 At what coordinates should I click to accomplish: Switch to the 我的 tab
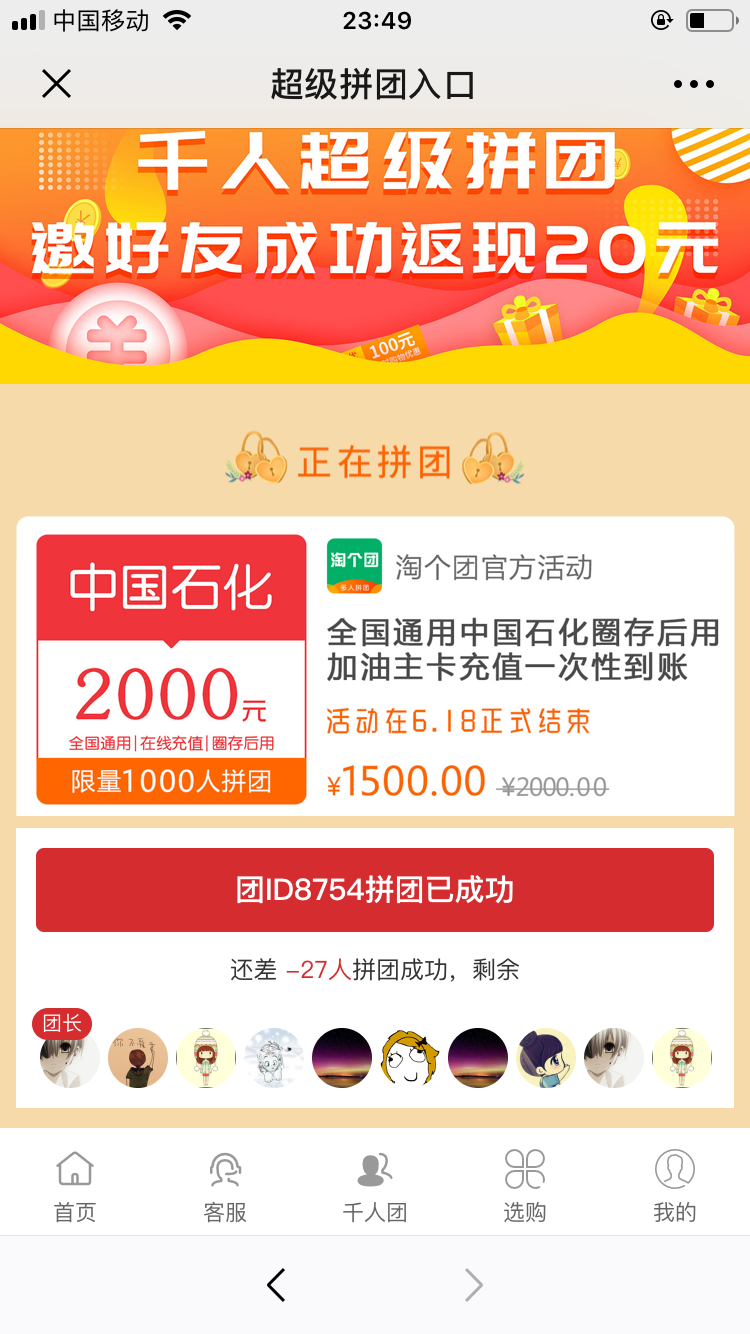675,1187
